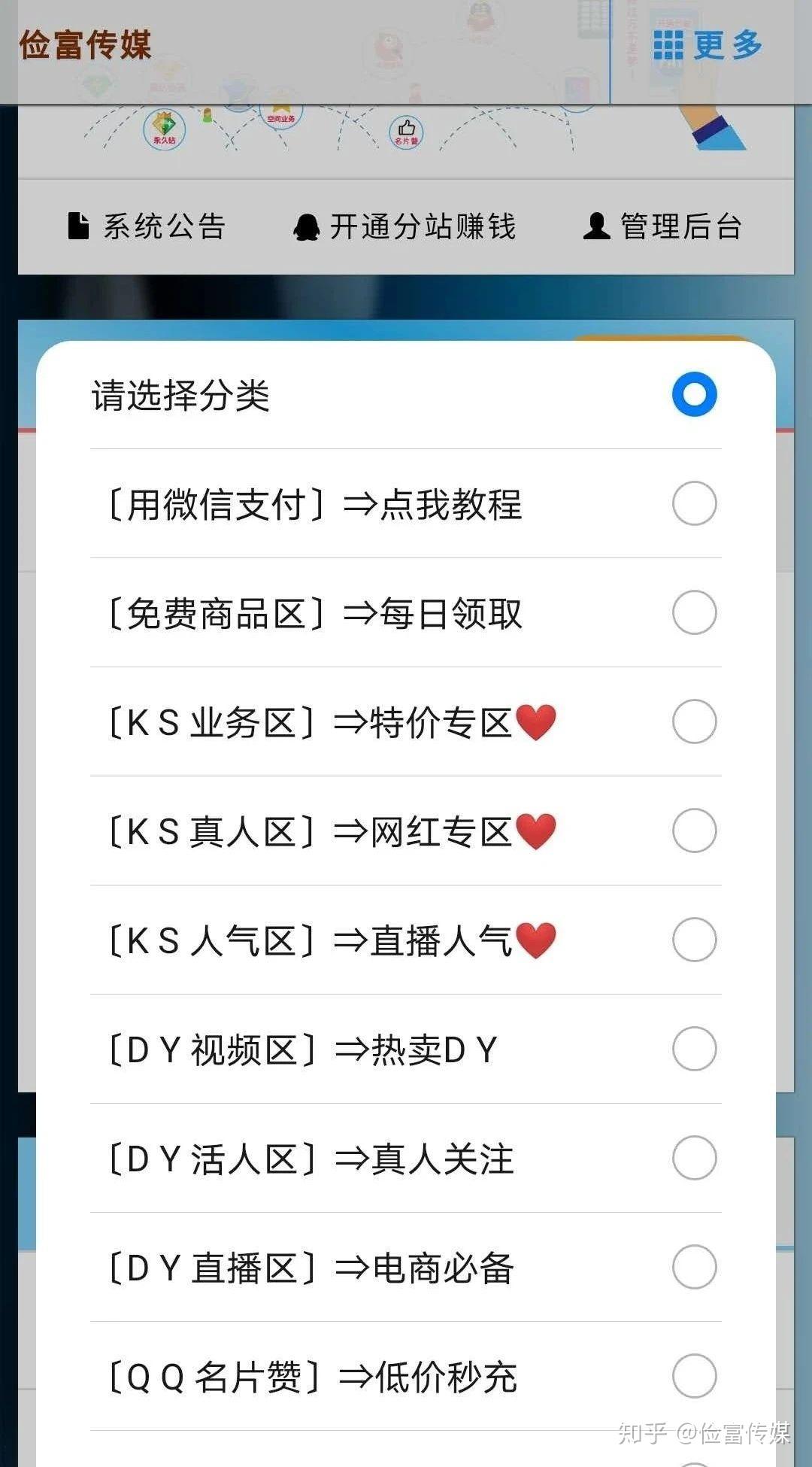This screenshot has height=1467, width=812.
Task: Open the 系统公告 document icon
Action: coord(77,224)
